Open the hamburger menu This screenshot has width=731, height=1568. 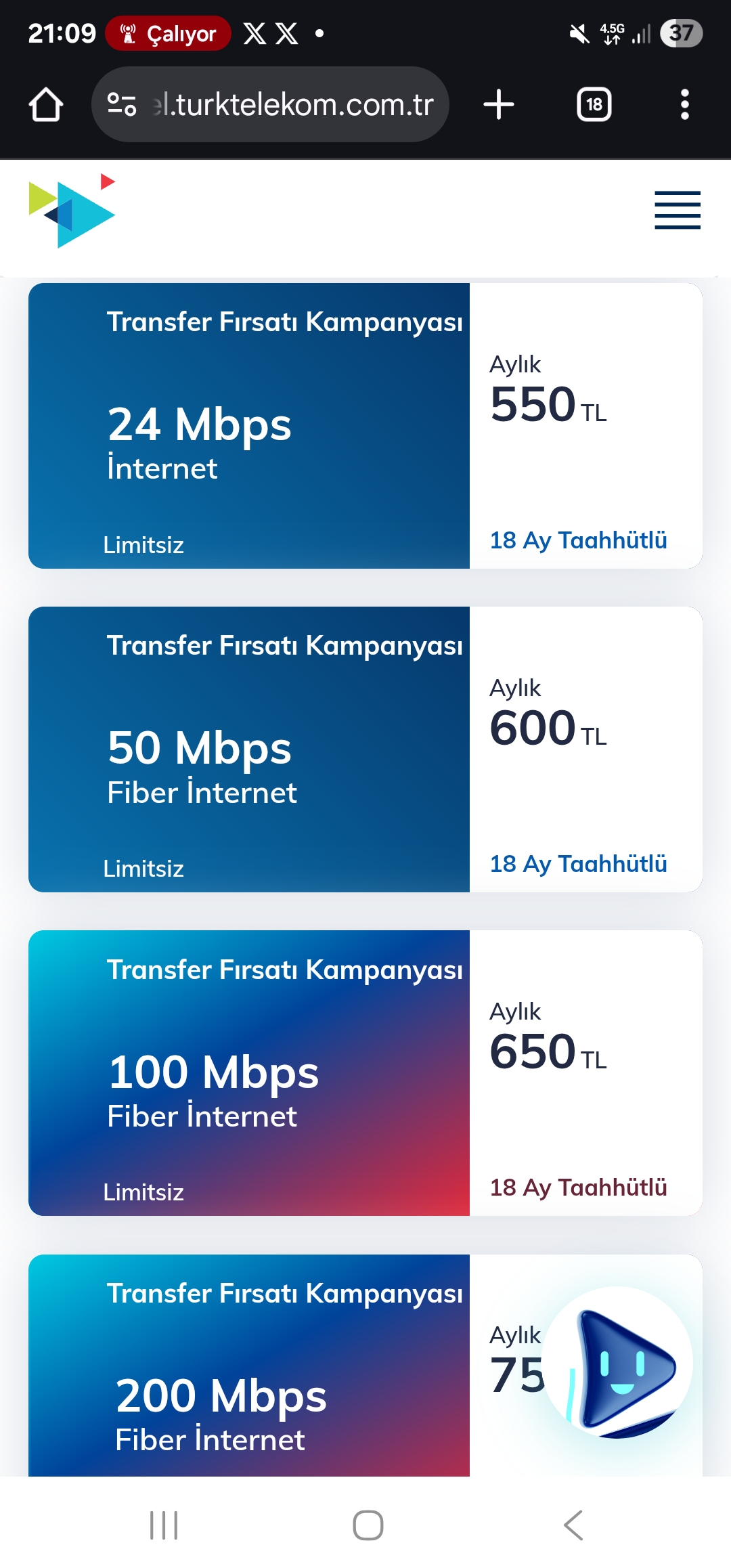(677, 210)
